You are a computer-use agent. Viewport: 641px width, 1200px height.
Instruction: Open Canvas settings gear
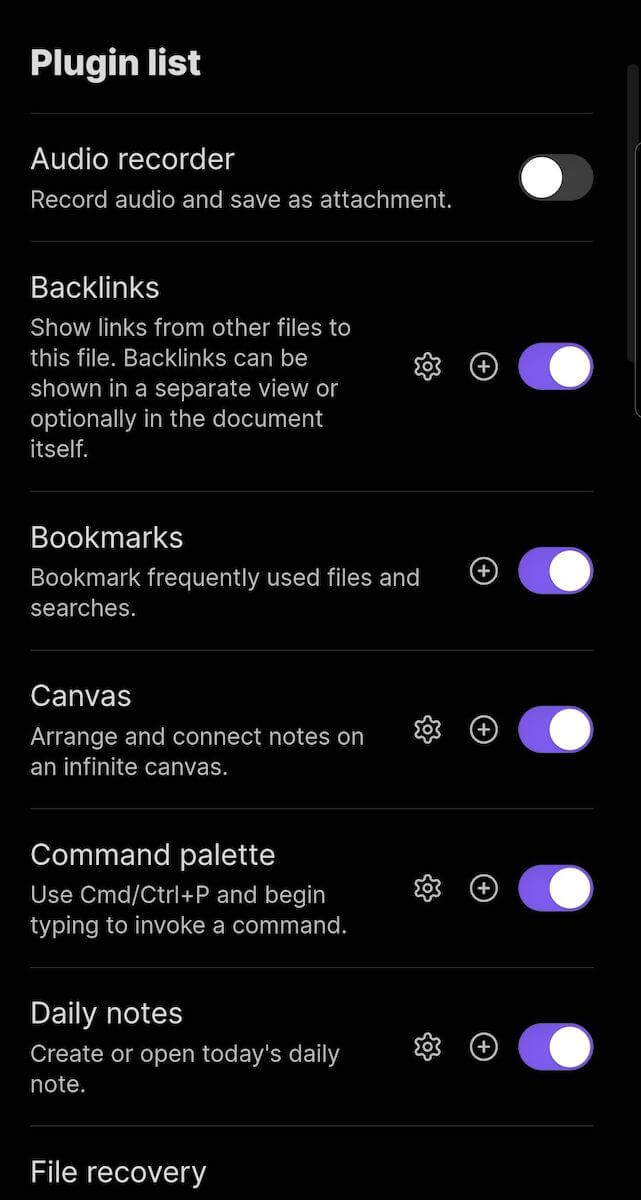point(427,730)
